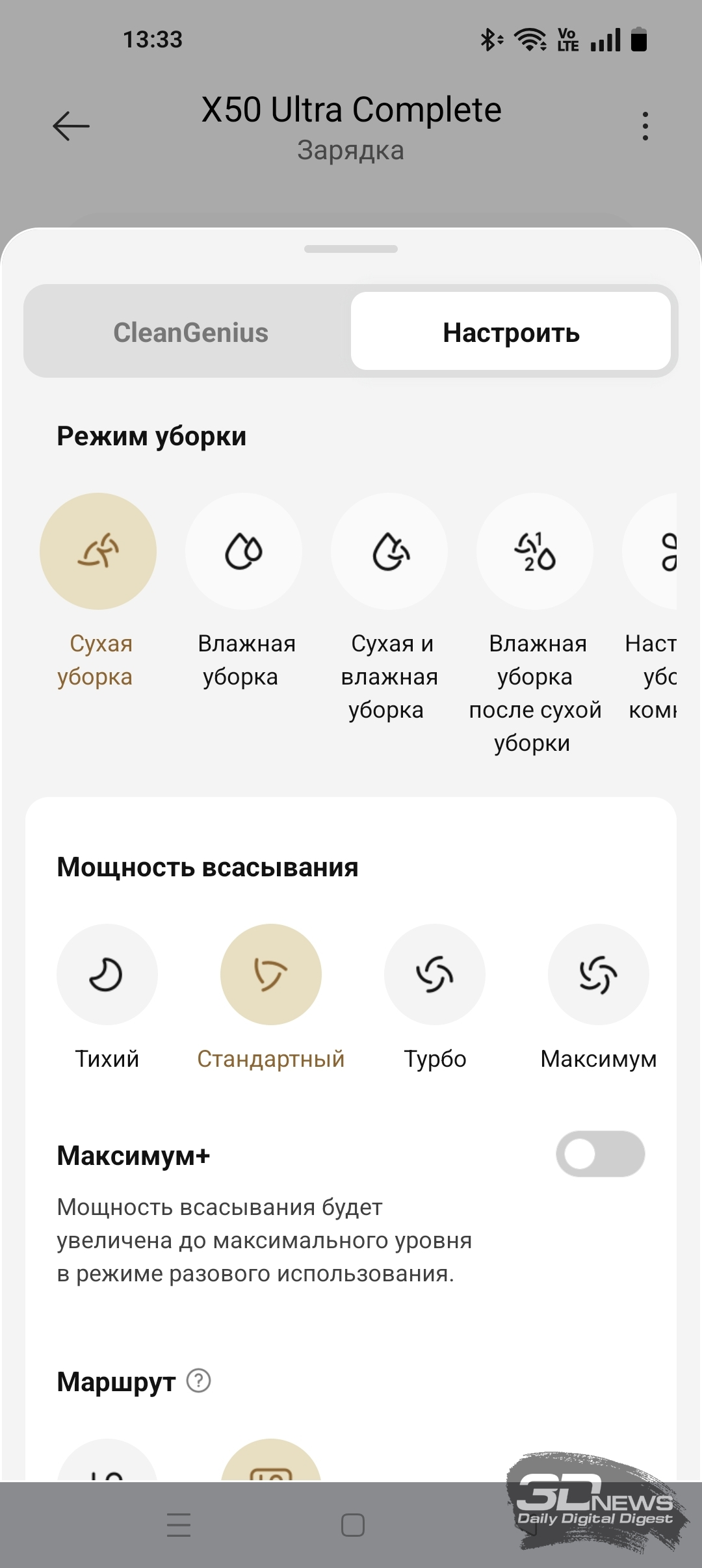
Task: Tap the system home button
Action: pos(353,1525)
